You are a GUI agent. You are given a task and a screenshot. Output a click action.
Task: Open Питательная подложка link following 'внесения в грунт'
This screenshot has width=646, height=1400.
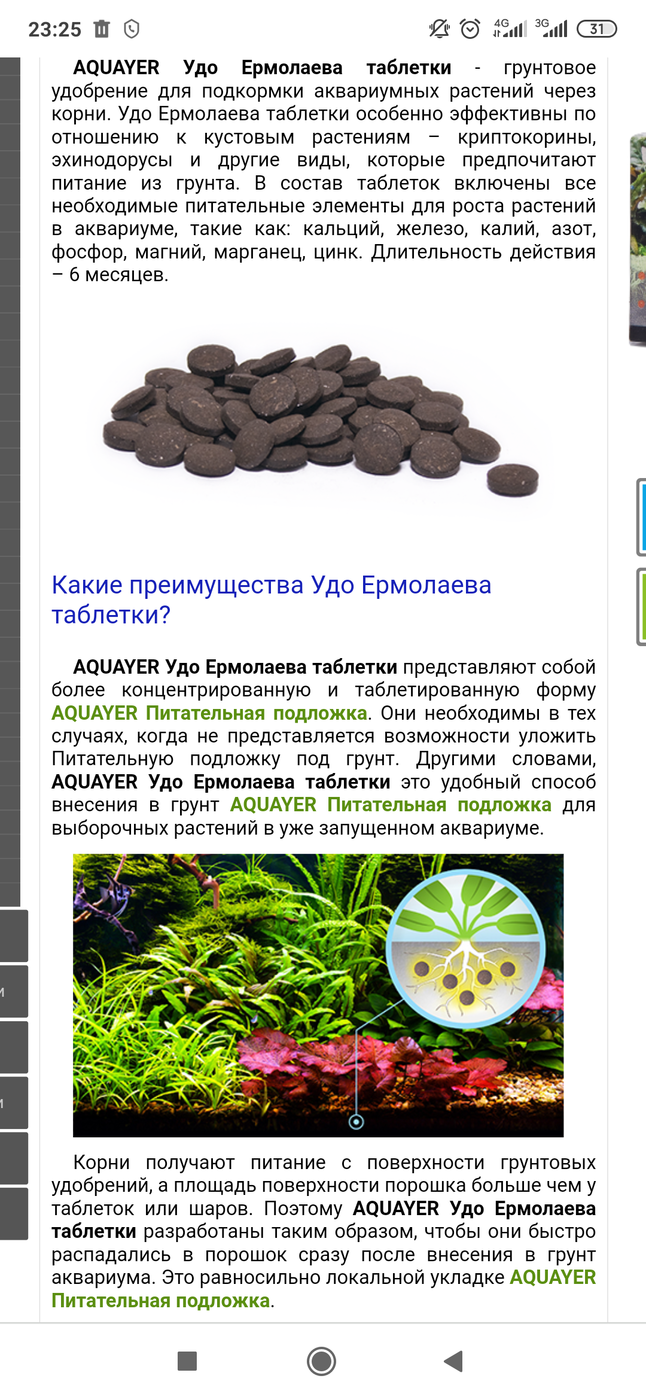point(391,805)
